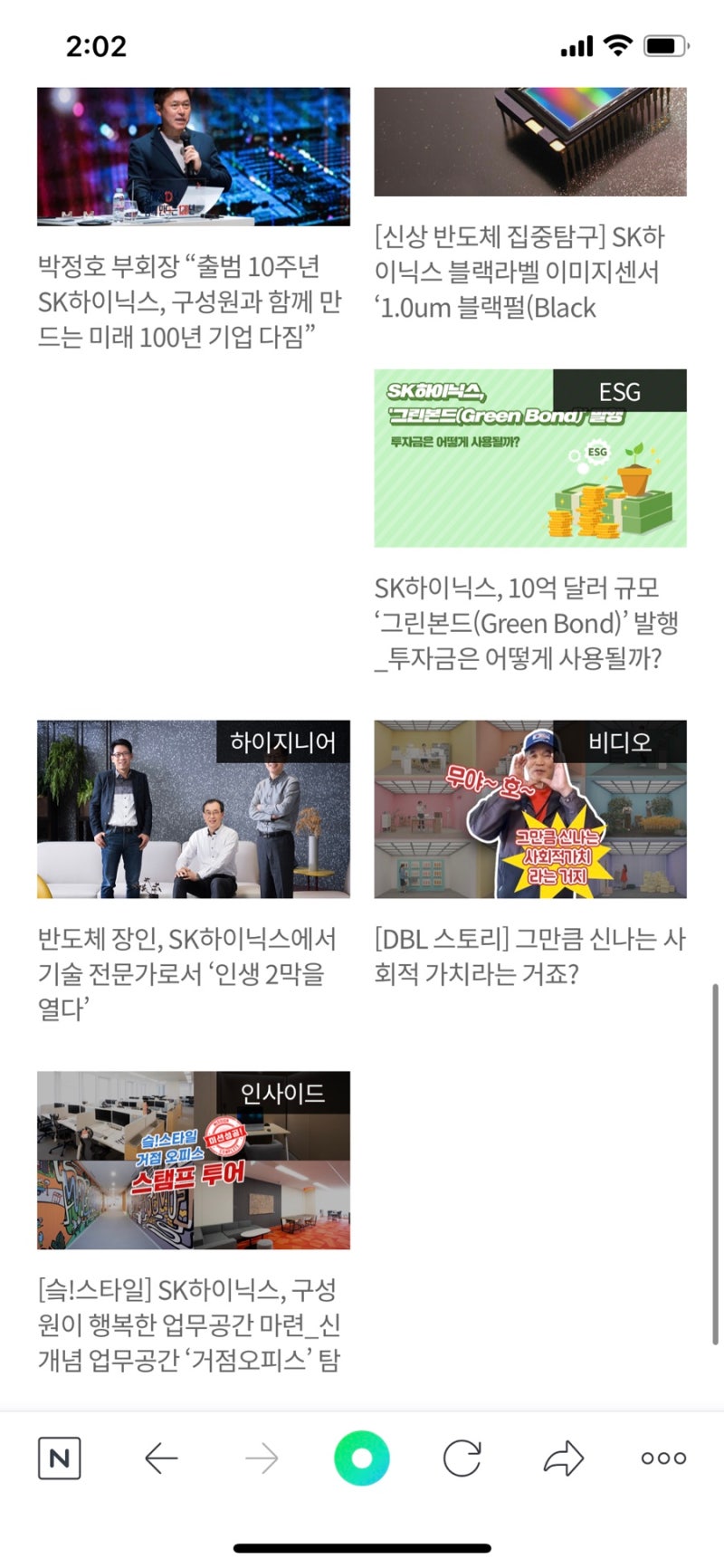This screenshot has height=1568, width=724.
Task: Tap the 슬!스타일 구성원이 행복한 업무공간 headline
Action: pos(188,1324)
